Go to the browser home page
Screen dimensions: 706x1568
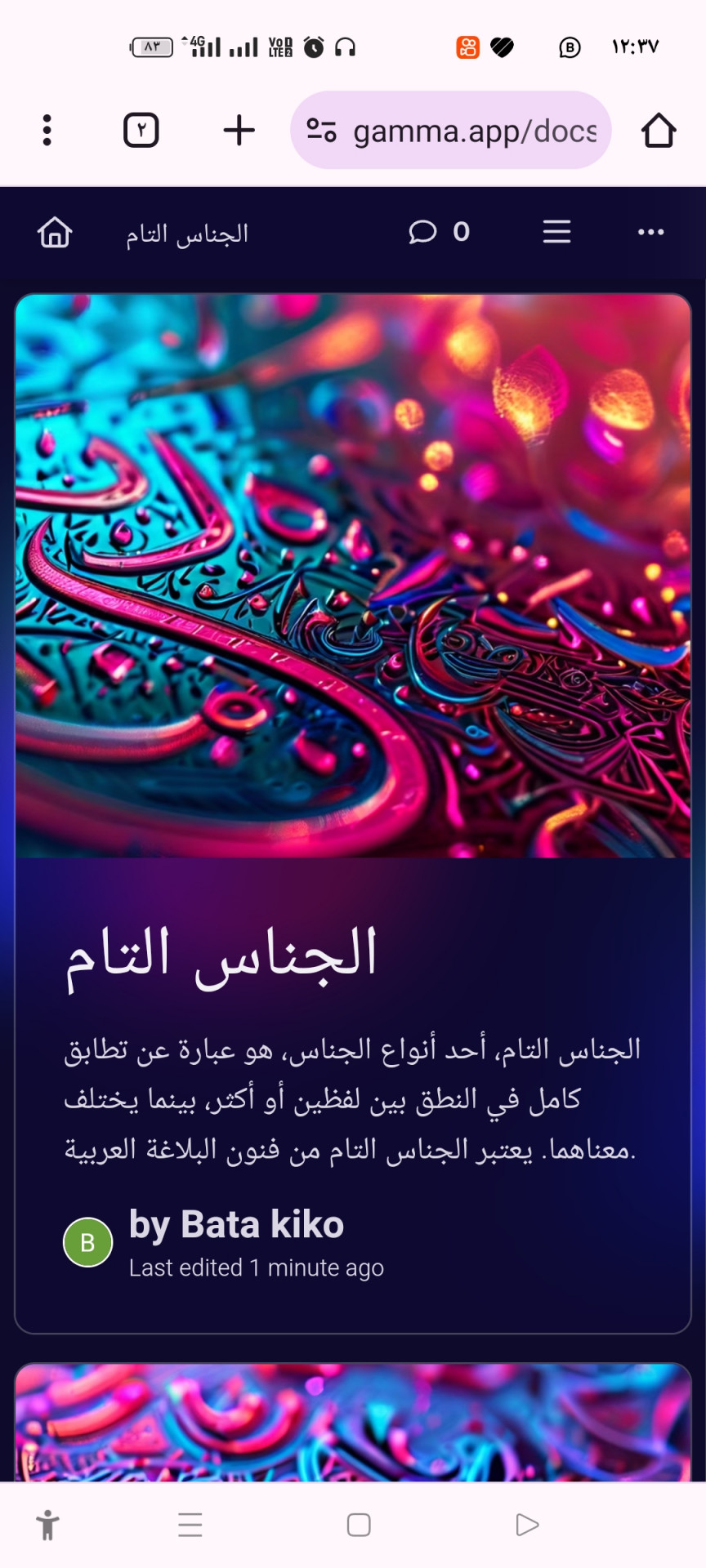(x=658, y=131)
